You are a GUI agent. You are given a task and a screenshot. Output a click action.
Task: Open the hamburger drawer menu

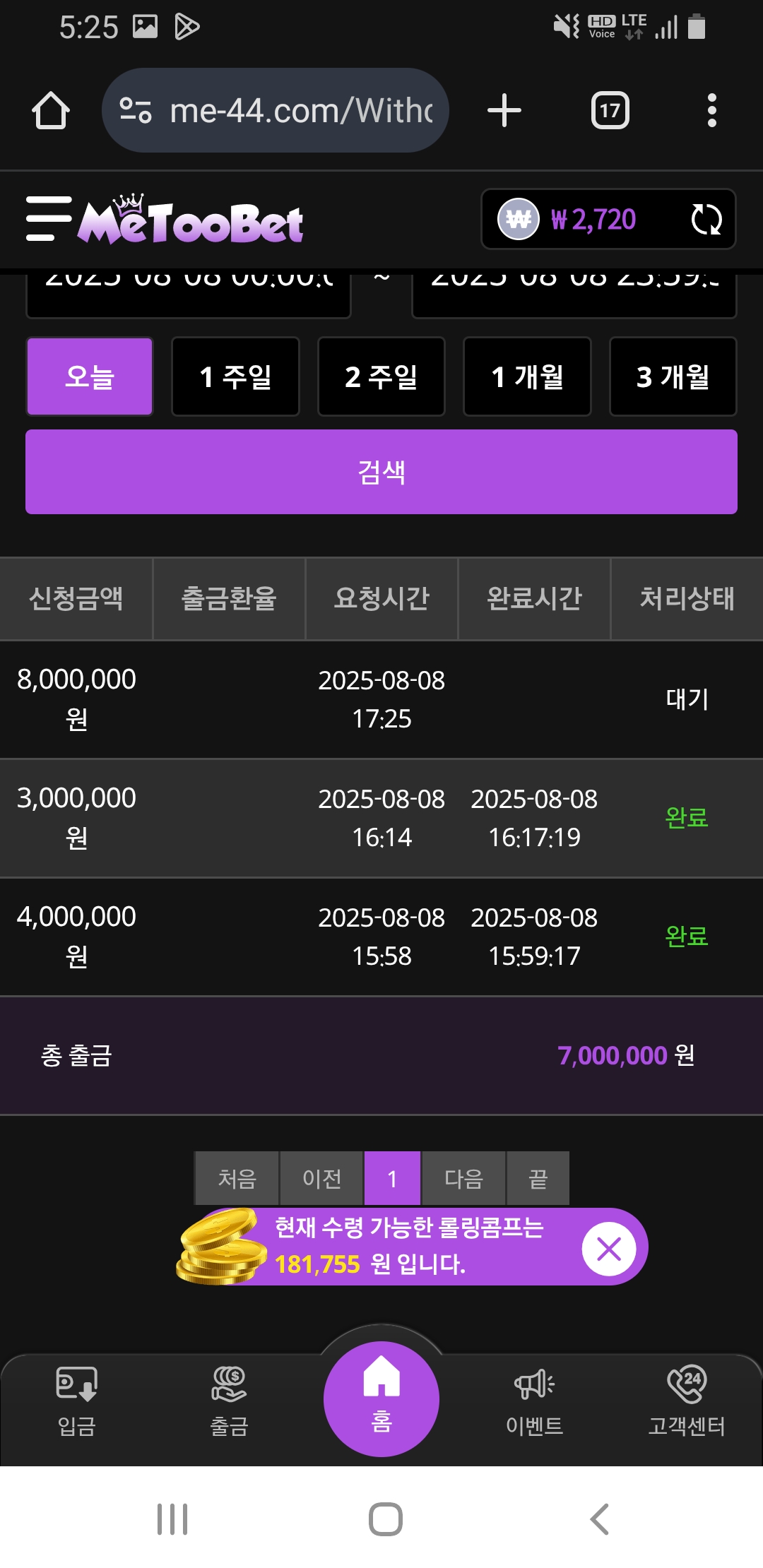click(48, 219)
